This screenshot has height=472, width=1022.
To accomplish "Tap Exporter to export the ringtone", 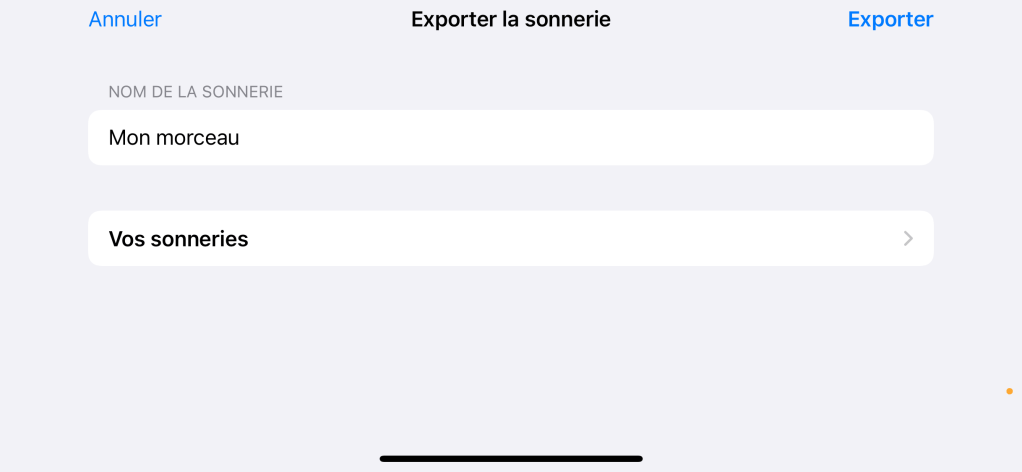I will coord(890,19).
